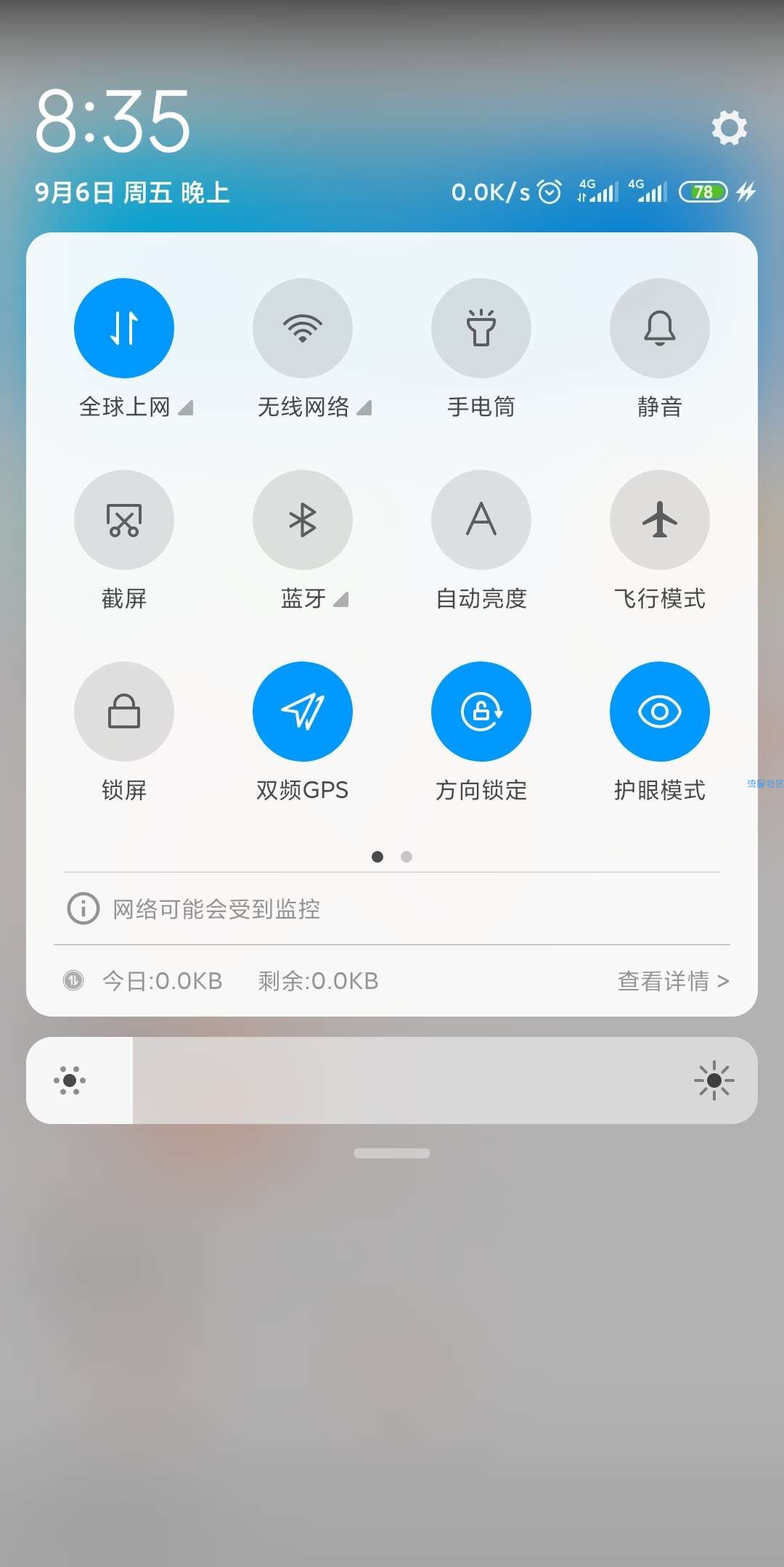Switch on 飞行模式 airplane mode
Screen dimensions: 784x1567
coord(660,520)
